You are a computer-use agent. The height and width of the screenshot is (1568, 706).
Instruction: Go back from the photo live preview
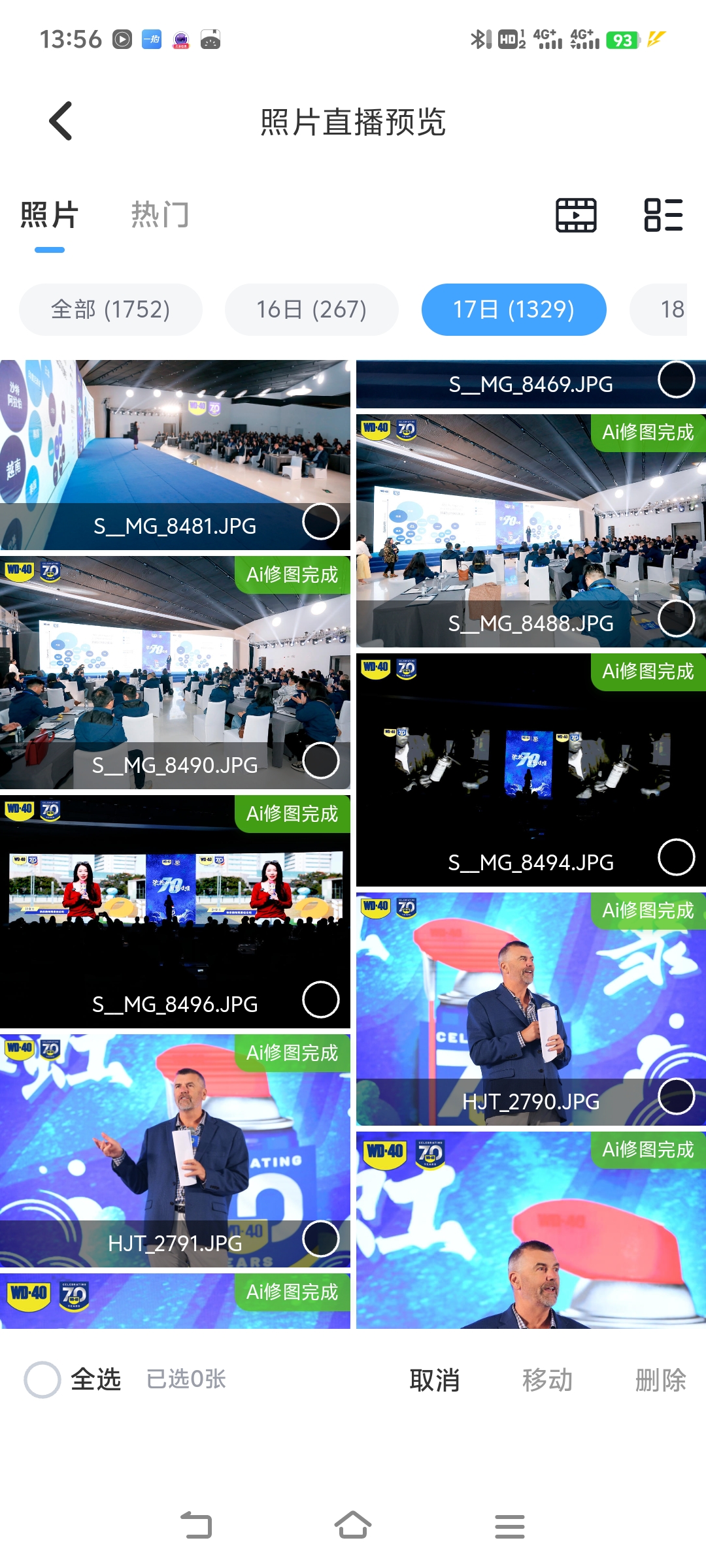(x=61, y=122)
